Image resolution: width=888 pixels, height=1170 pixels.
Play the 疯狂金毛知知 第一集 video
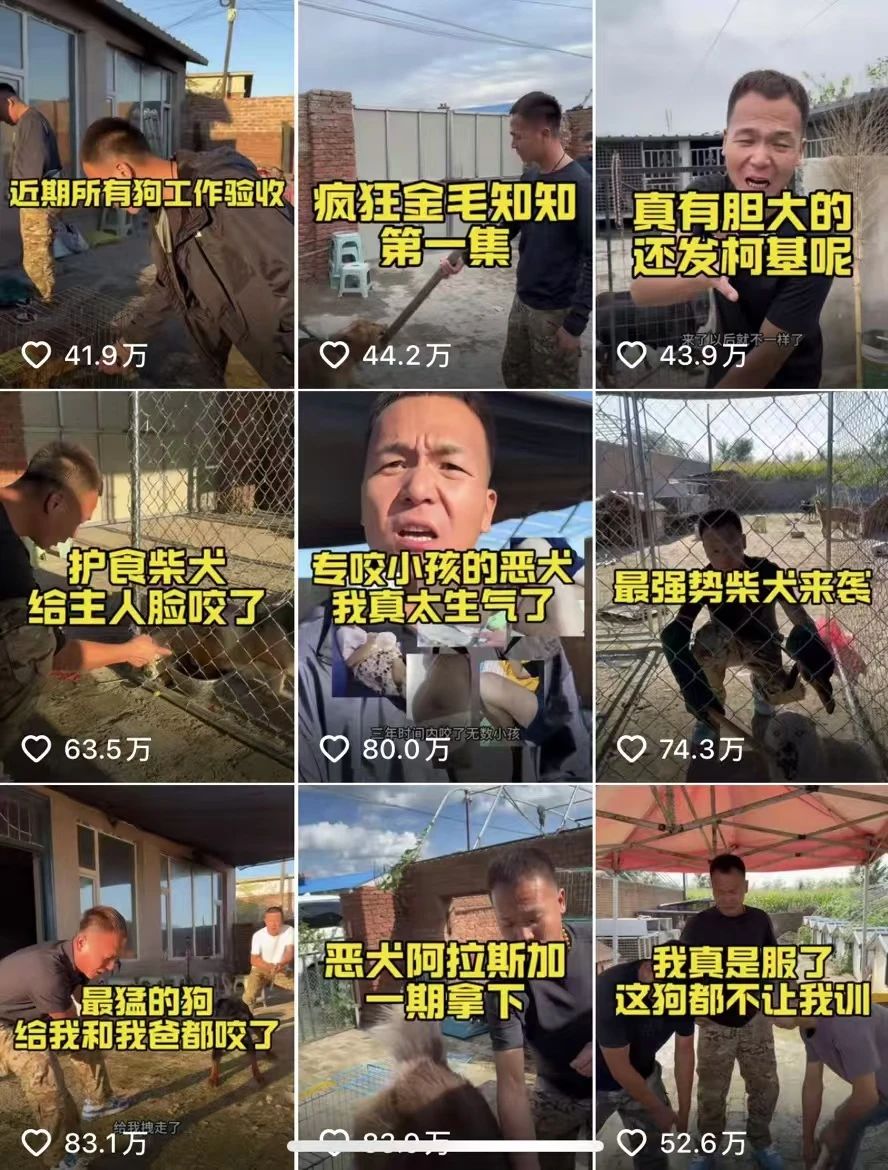[445, 194]
